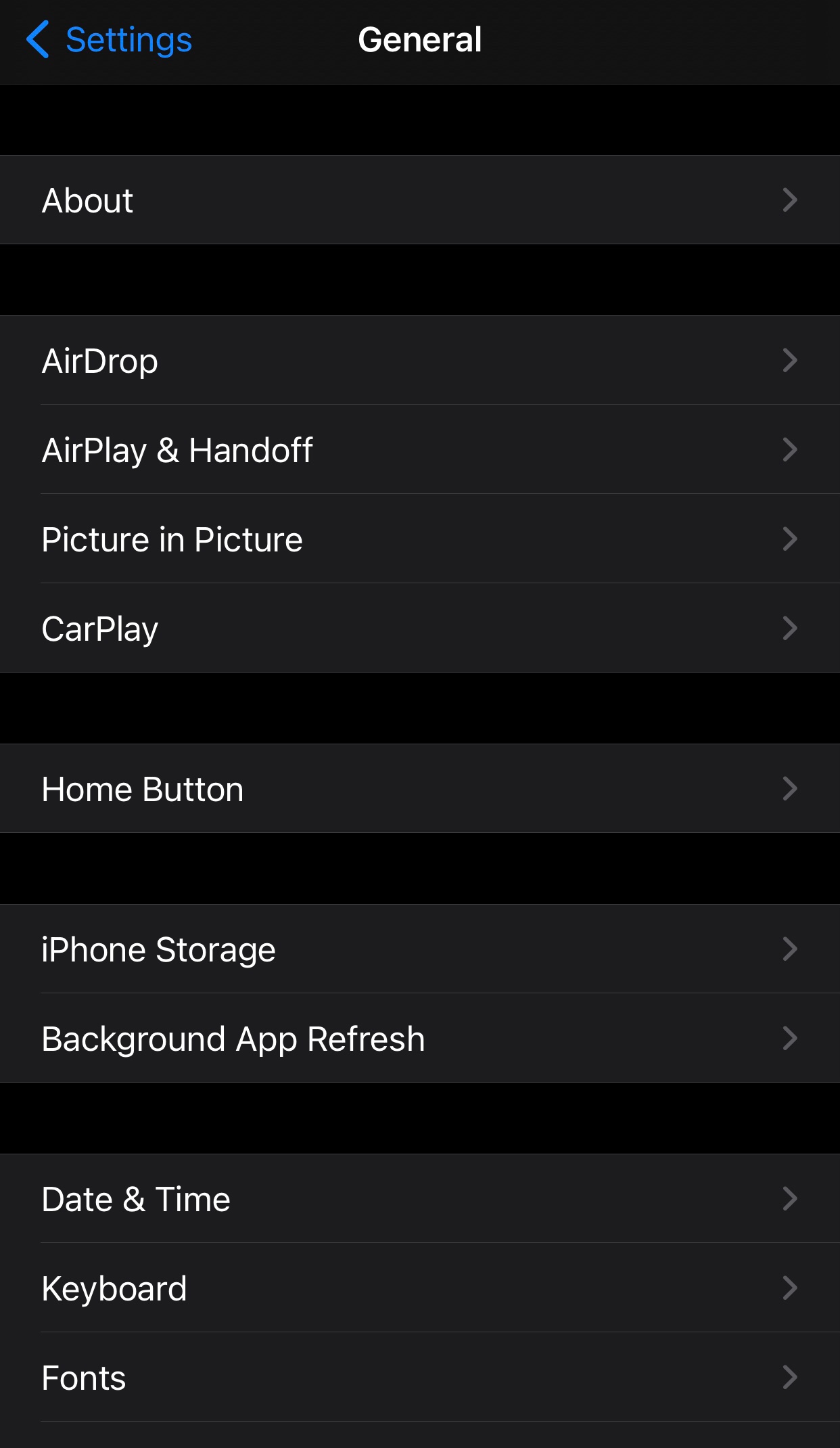Click the chevron next to About
The height and width of the screenshot is (1448, 840).
click(789, 200)
